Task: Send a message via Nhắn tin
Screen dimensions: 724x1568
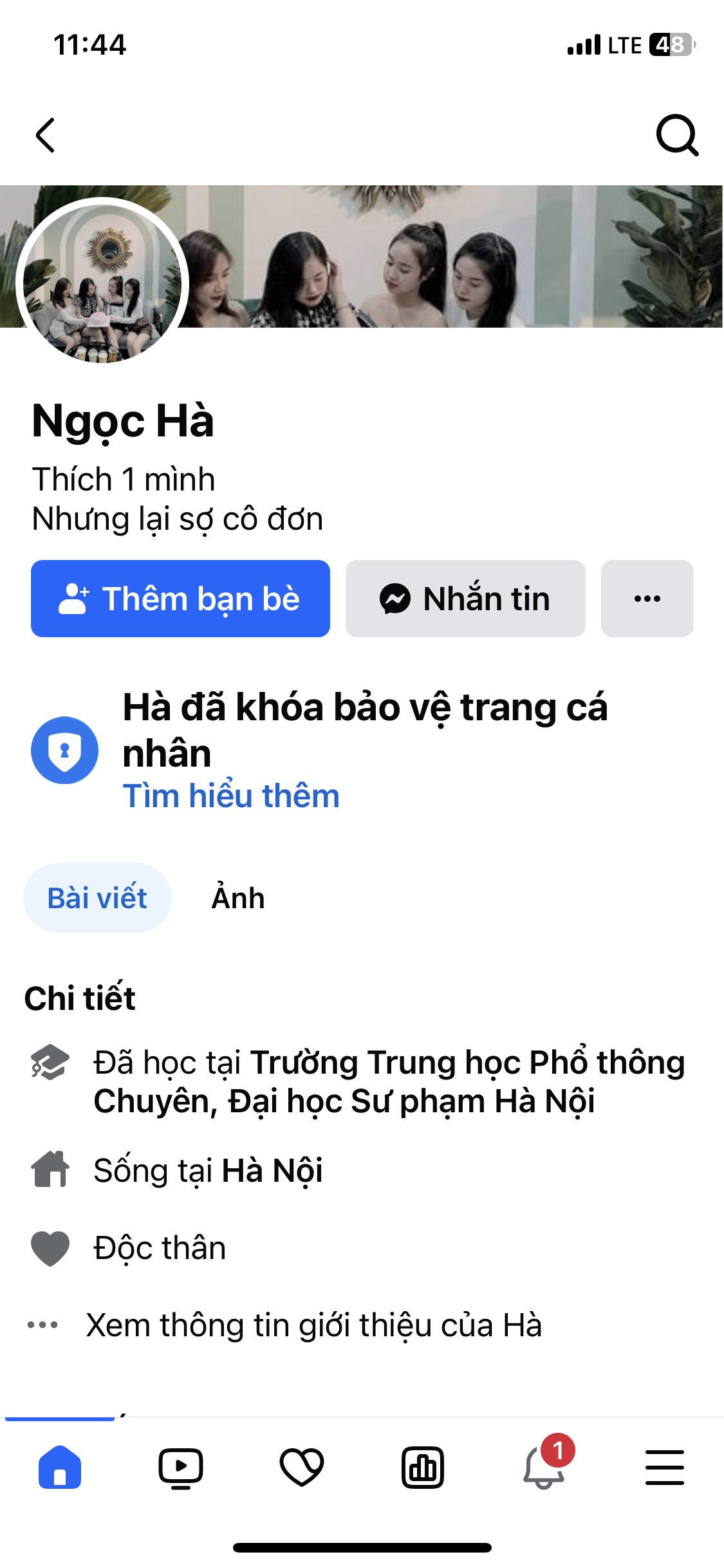Action: click(x=465, y=599)
